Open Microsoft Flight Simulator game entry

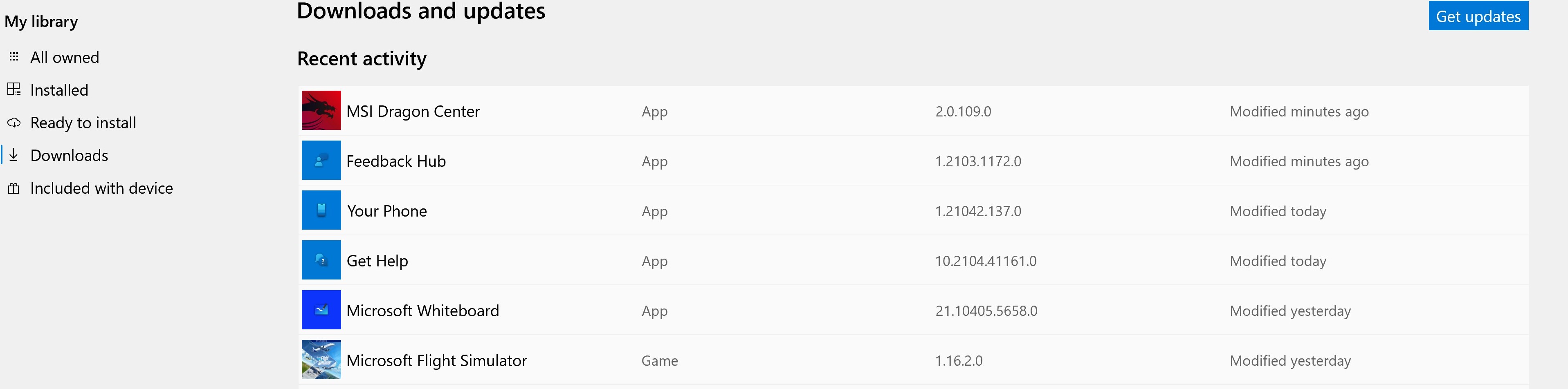pyautogui.click(x=436, y=360)
